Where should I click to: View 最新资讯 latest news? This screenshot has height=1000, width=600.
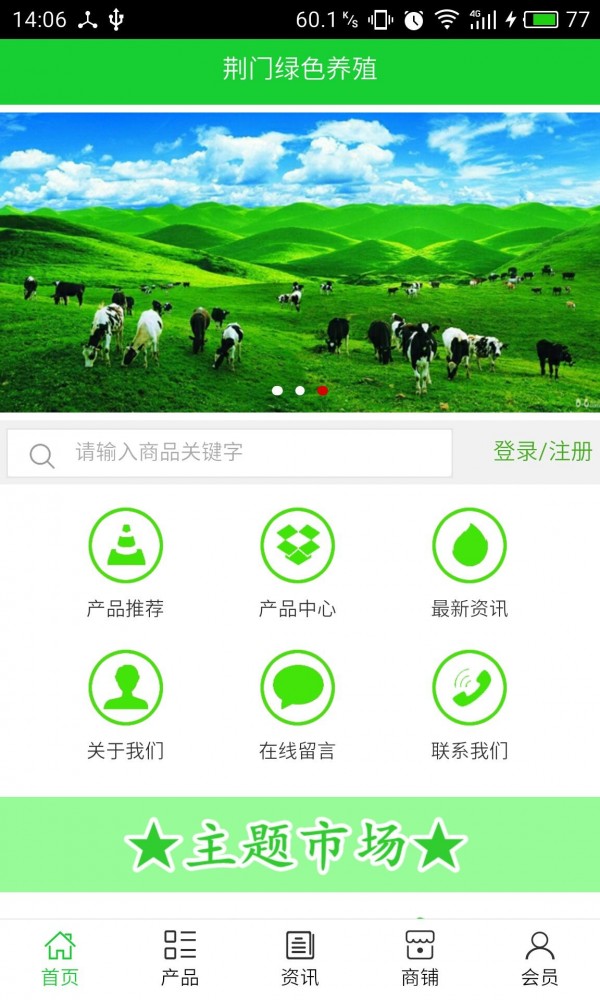[469, 562]
